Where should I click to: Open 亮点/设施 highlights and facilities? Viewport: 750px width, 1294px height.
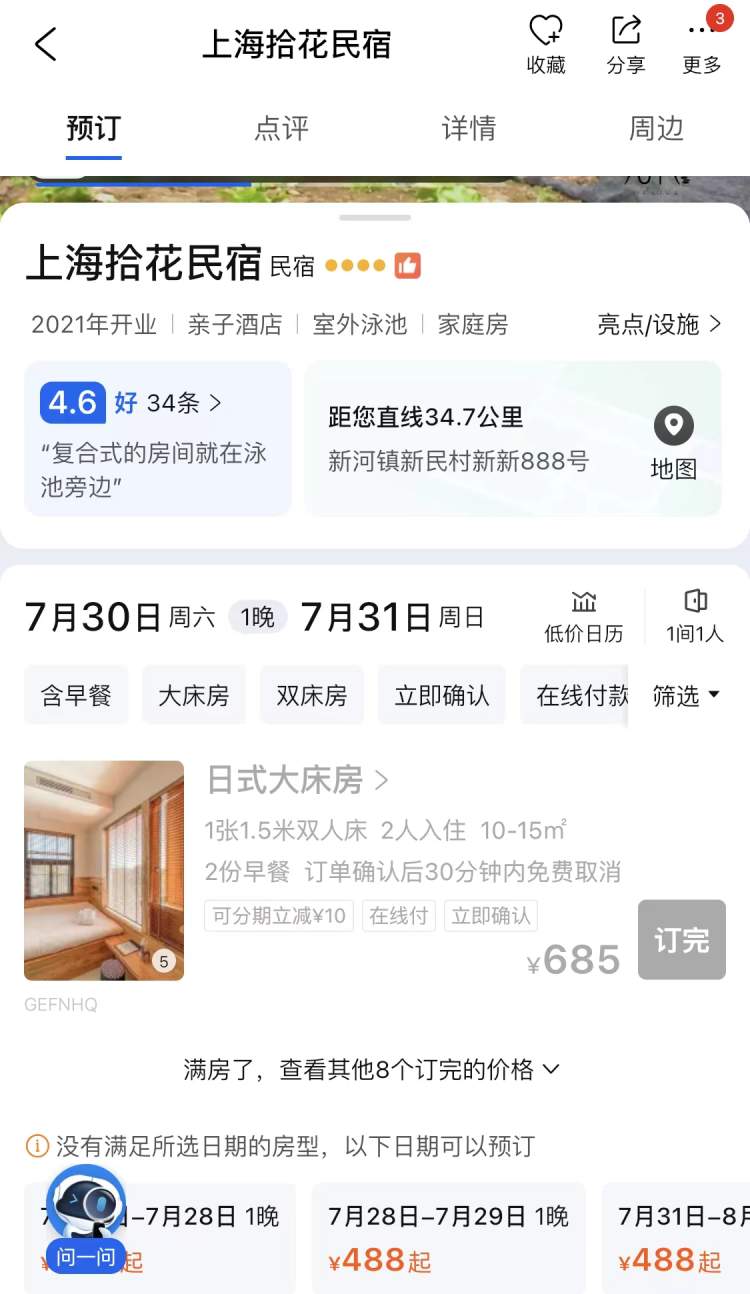658,324
